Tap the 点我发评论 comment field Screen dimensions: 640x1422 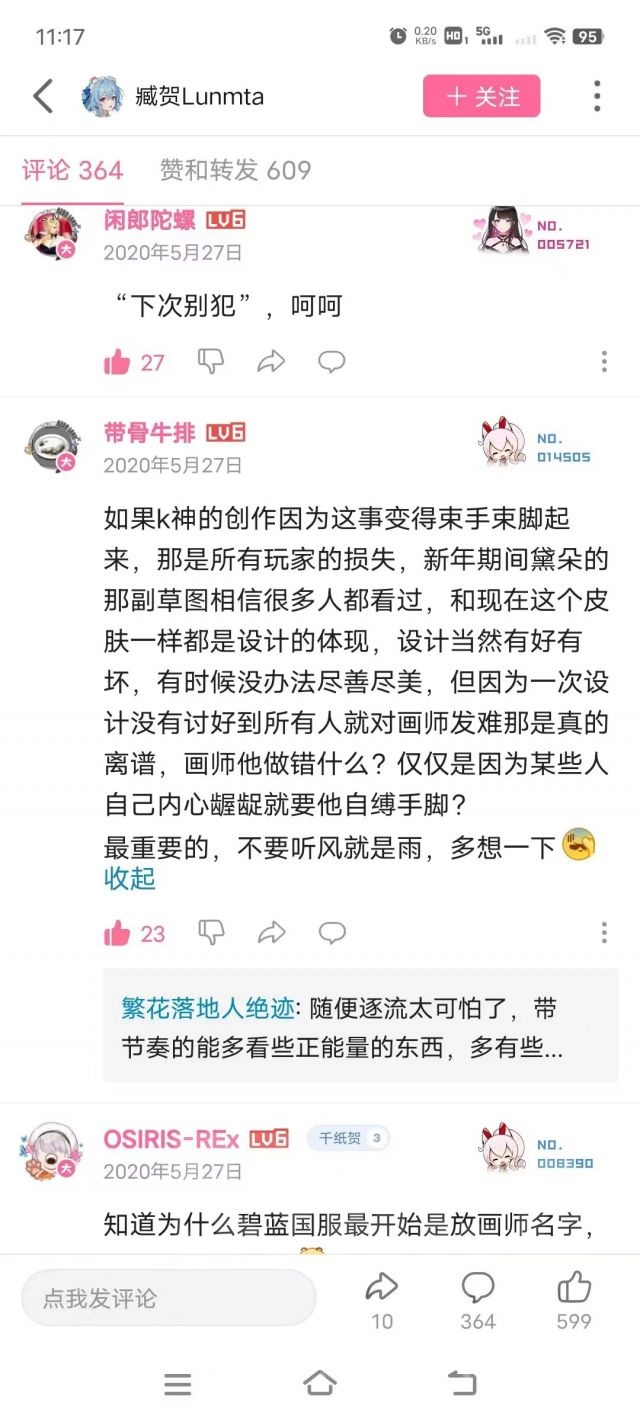(x=168, y=1298)
